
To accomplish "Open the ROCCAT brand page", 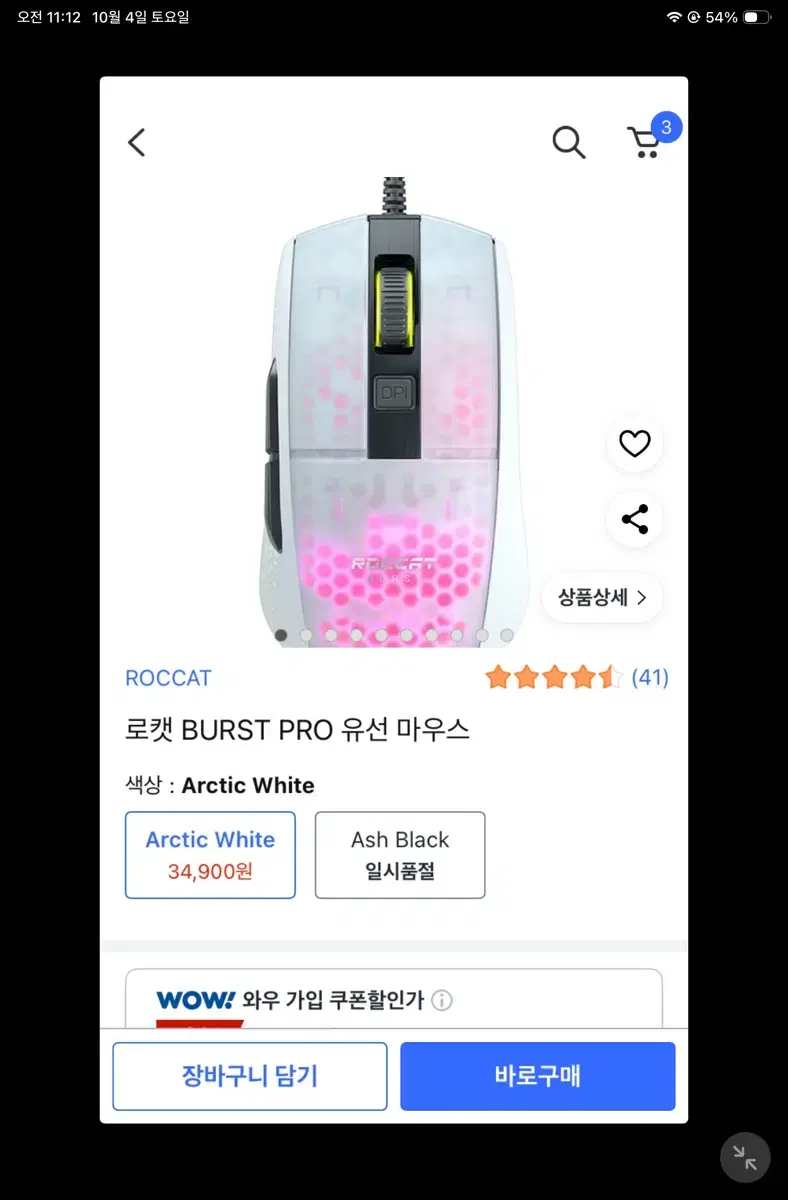I will [168, 678].
